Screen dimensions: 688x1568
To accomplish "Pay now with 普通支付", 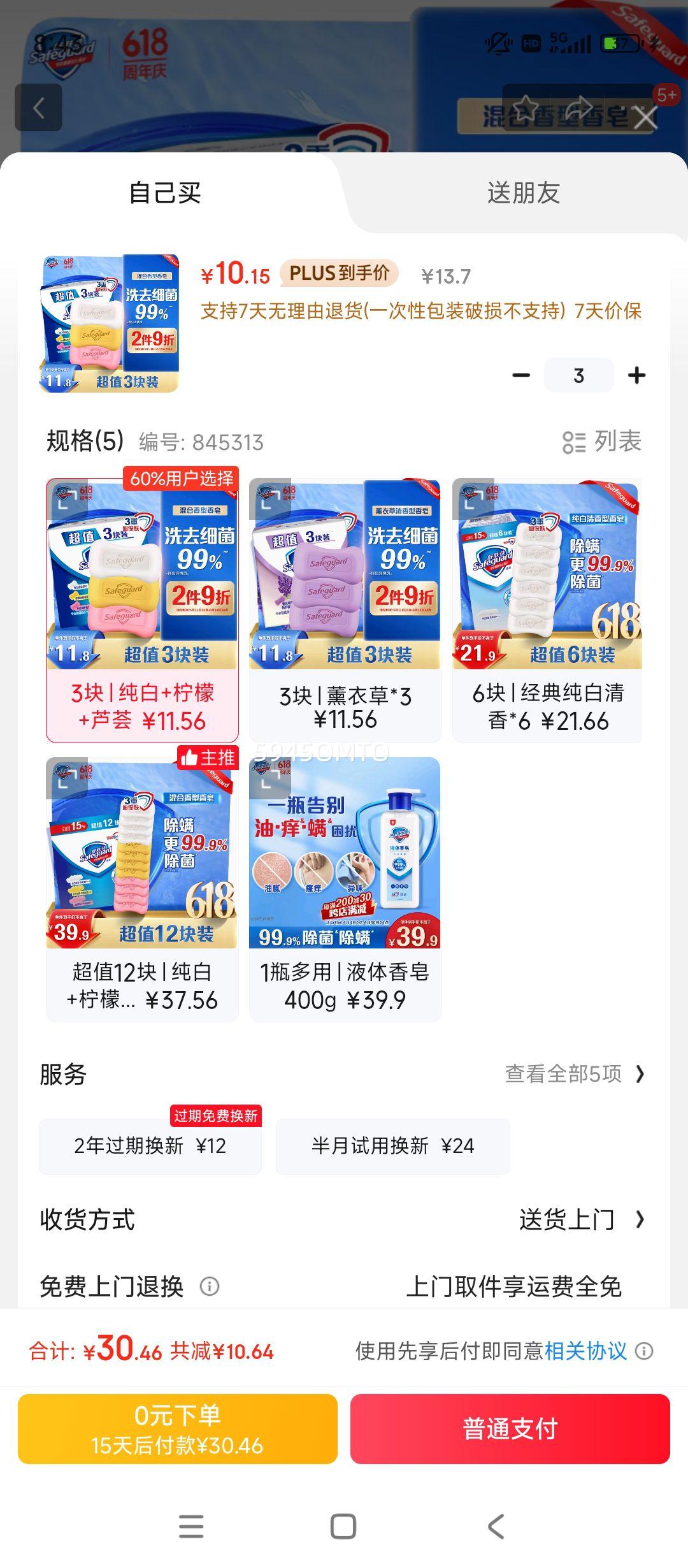I will (x=510, y=1430).
